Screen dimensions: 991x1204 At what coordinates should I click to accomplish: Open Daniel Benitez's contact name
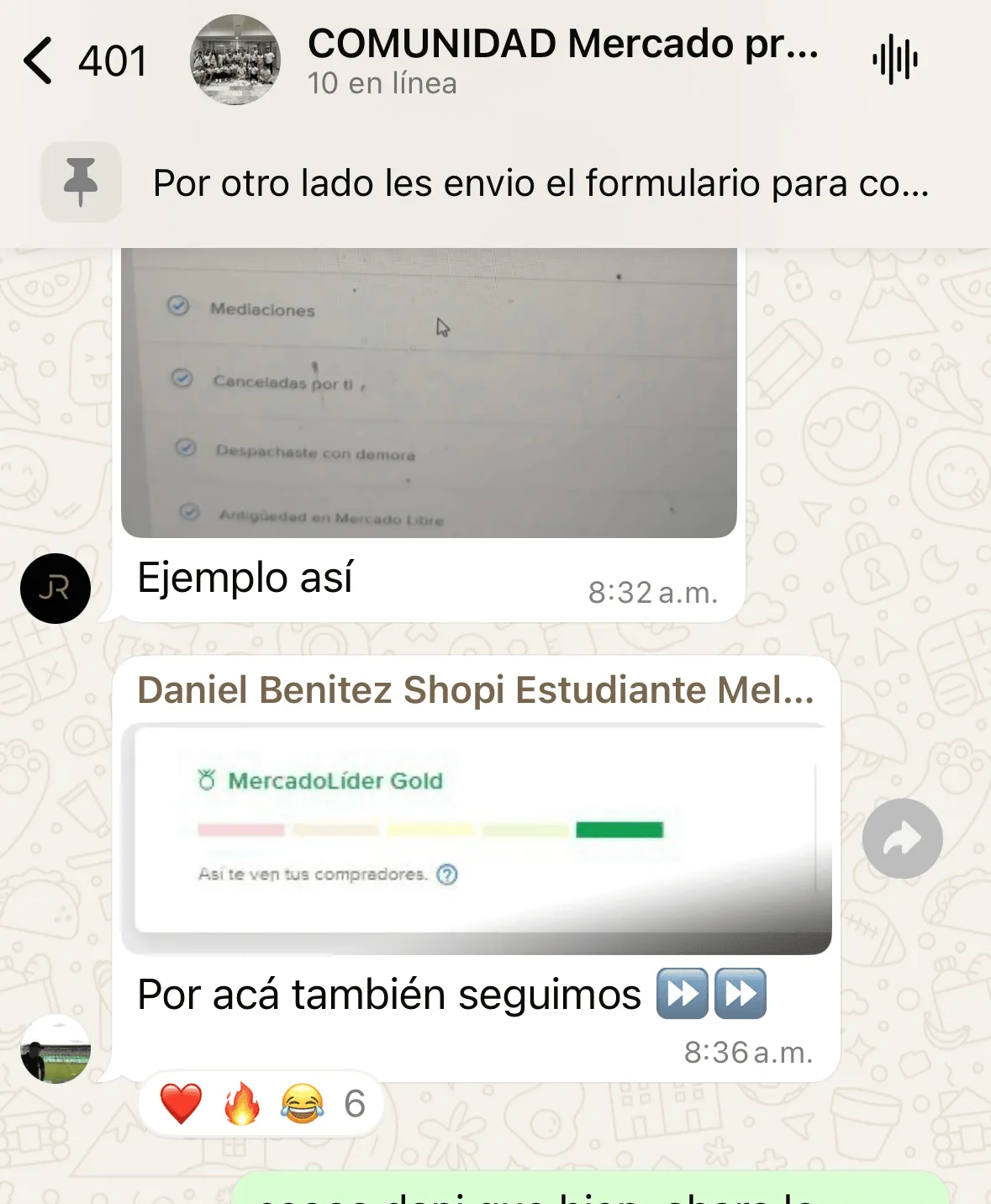pos(475,689)
